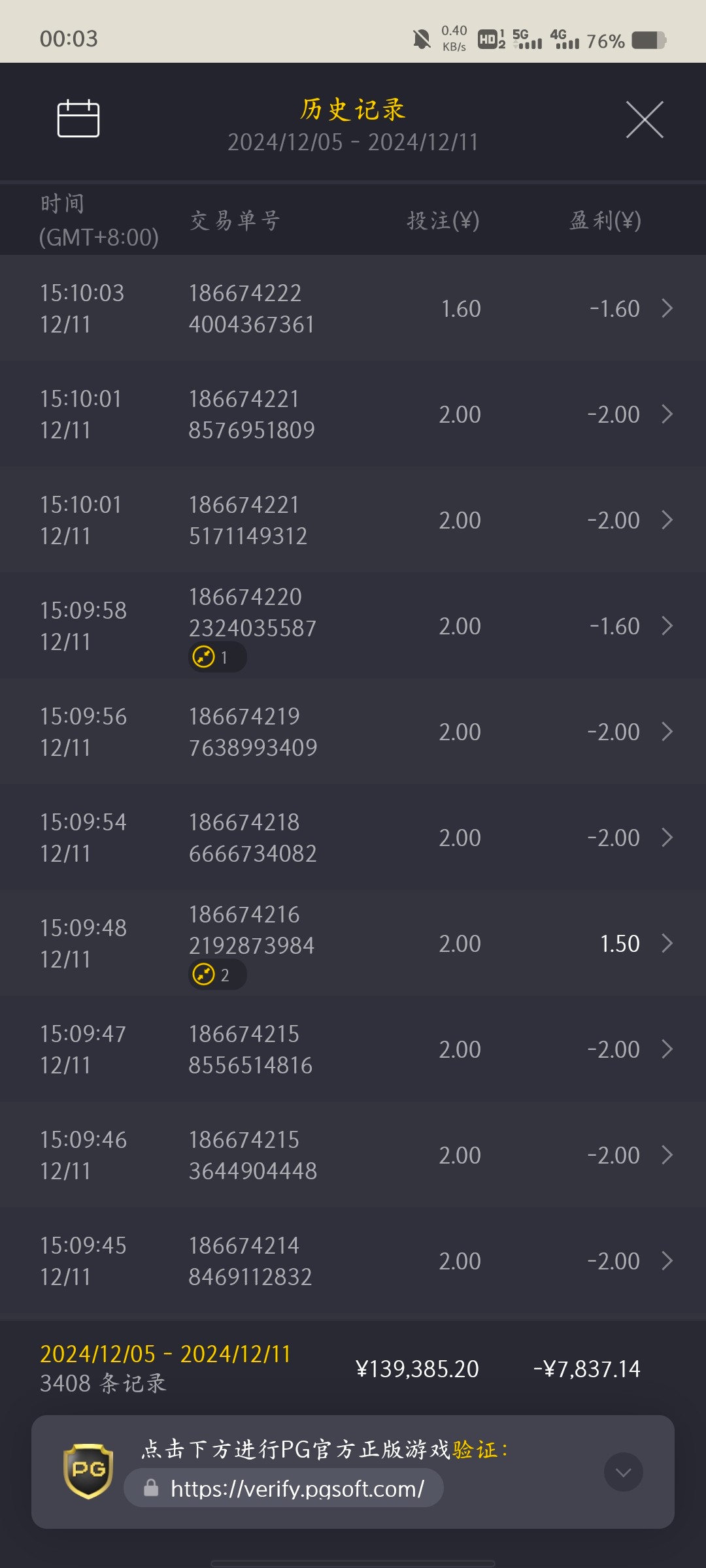Open the calendar date range picker
The height and width of the screenshot is (1568, 706).
78,119
